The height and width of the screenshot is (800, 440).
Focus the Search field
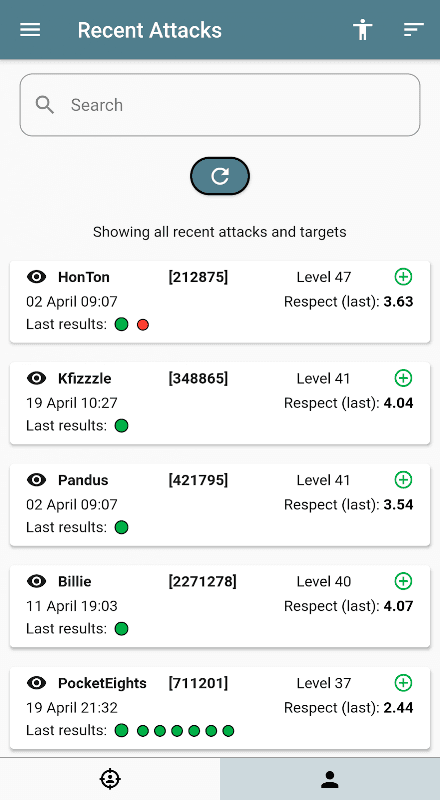click(x=220, y=105)
